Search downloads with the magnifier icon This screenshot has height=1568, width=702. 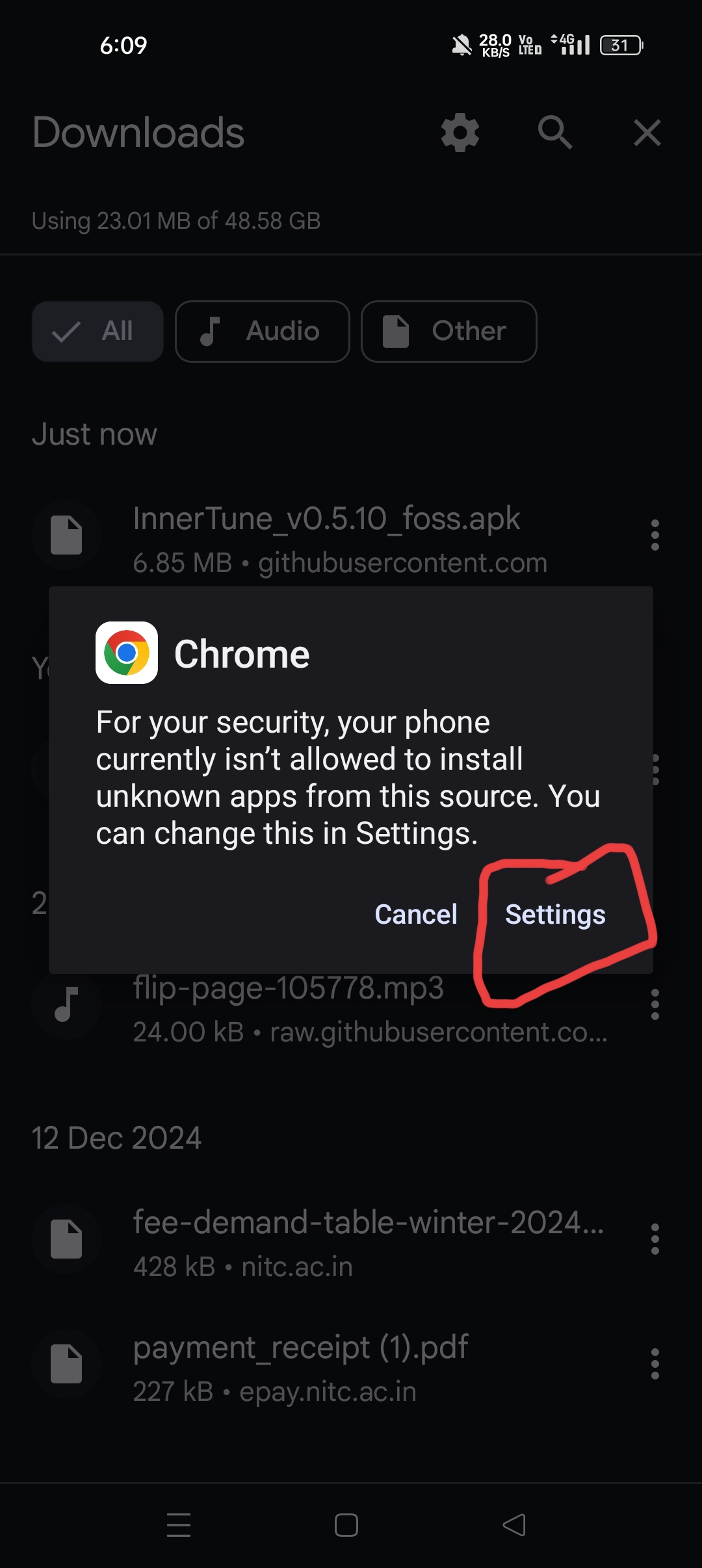[x=554, y=133]
